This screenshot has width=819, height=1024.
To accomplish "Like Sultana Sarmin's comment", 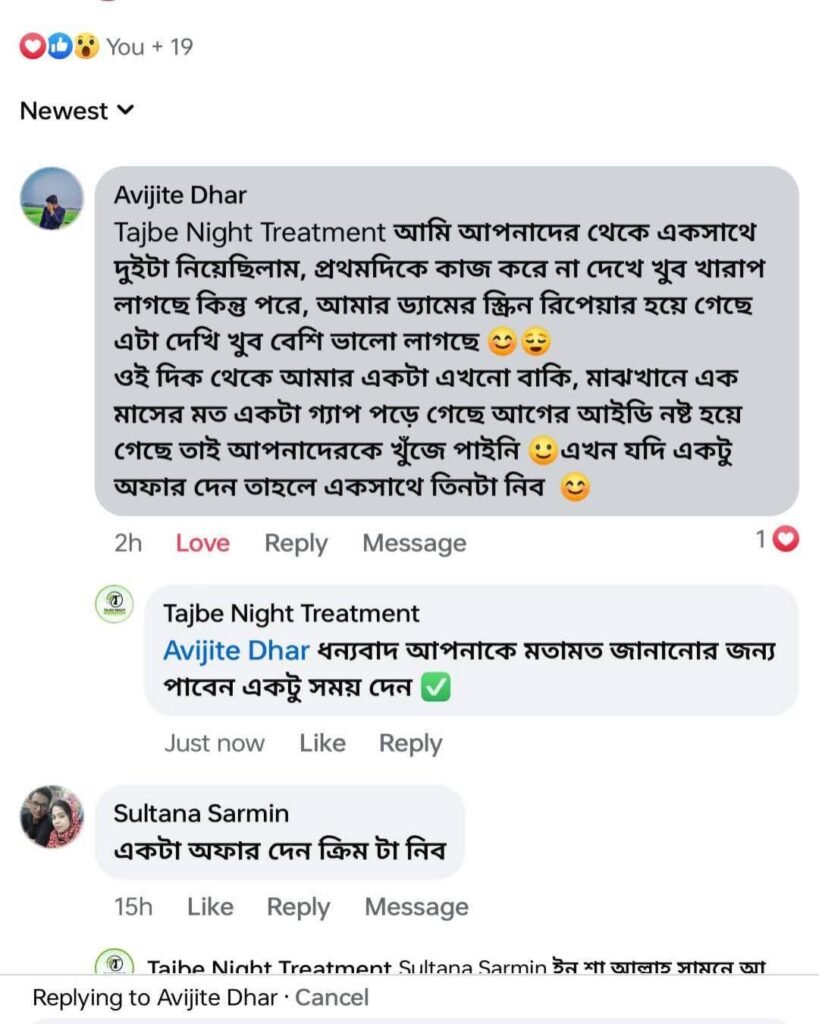I will [x=210, y=907].
